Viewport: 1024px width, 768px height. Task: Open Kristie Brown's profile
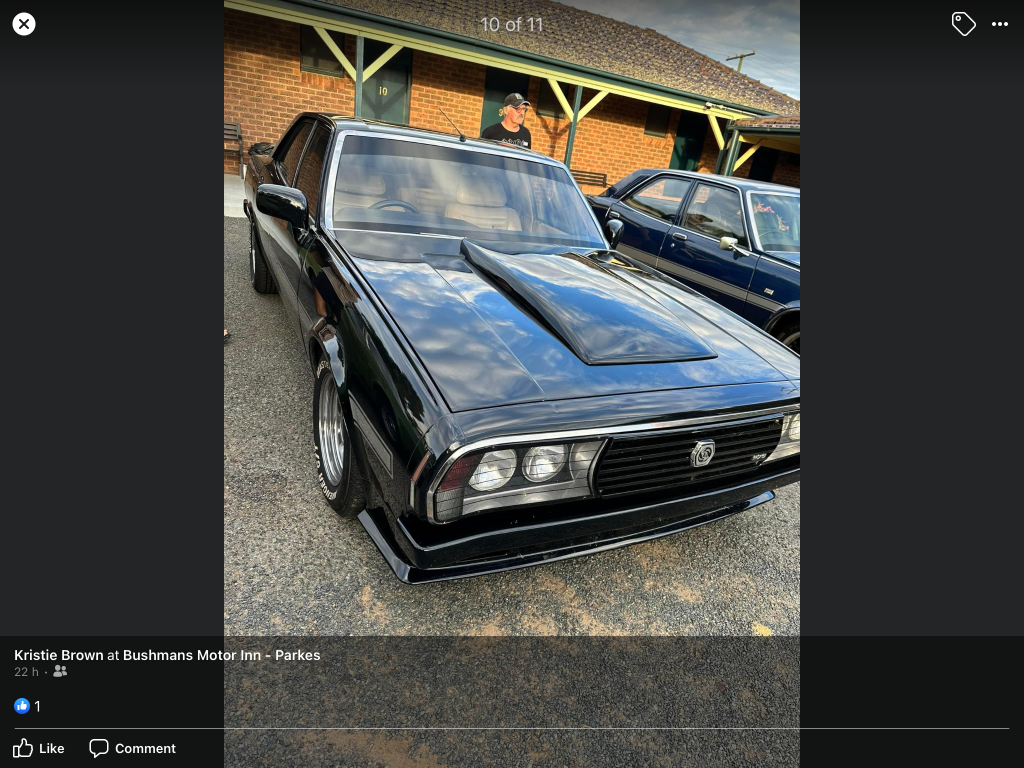click(x=58, y=655)
